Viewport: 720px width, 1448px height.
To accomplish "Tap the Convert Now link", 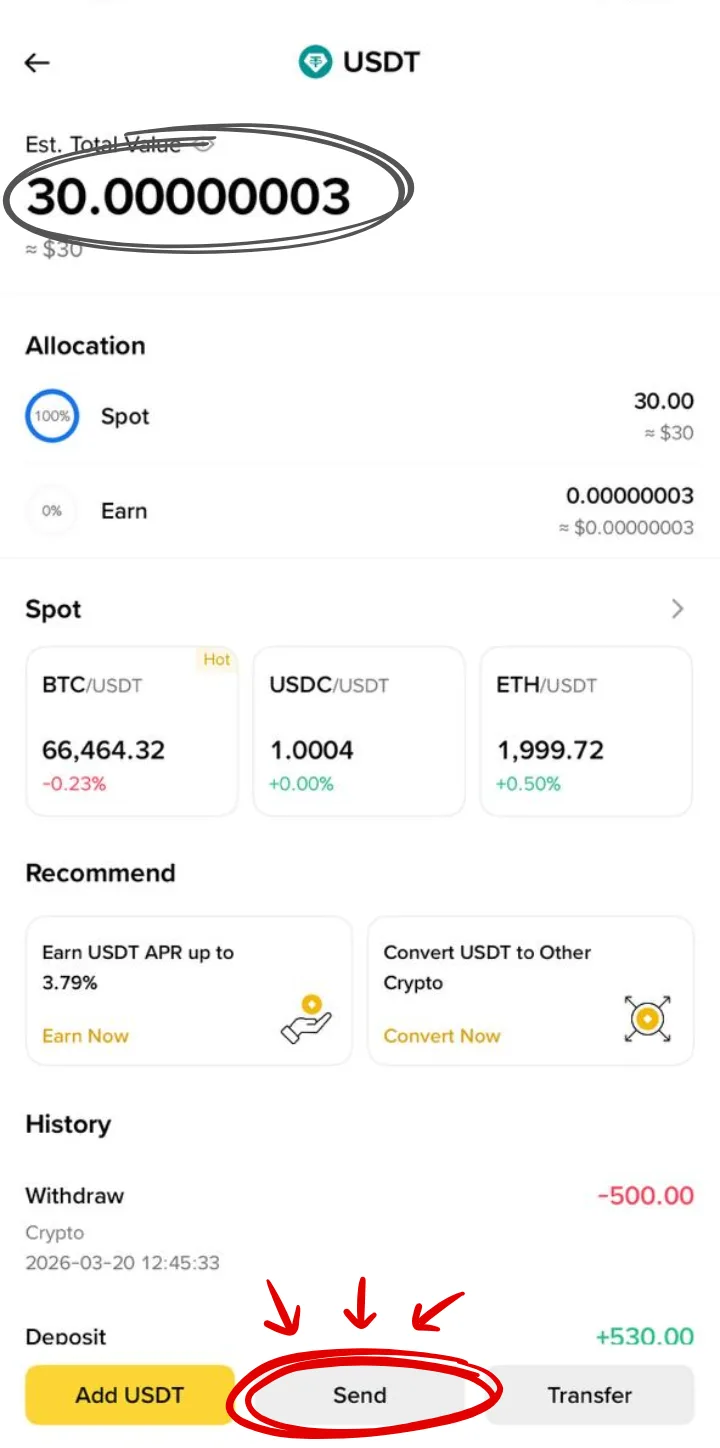I will [442, 1036].
